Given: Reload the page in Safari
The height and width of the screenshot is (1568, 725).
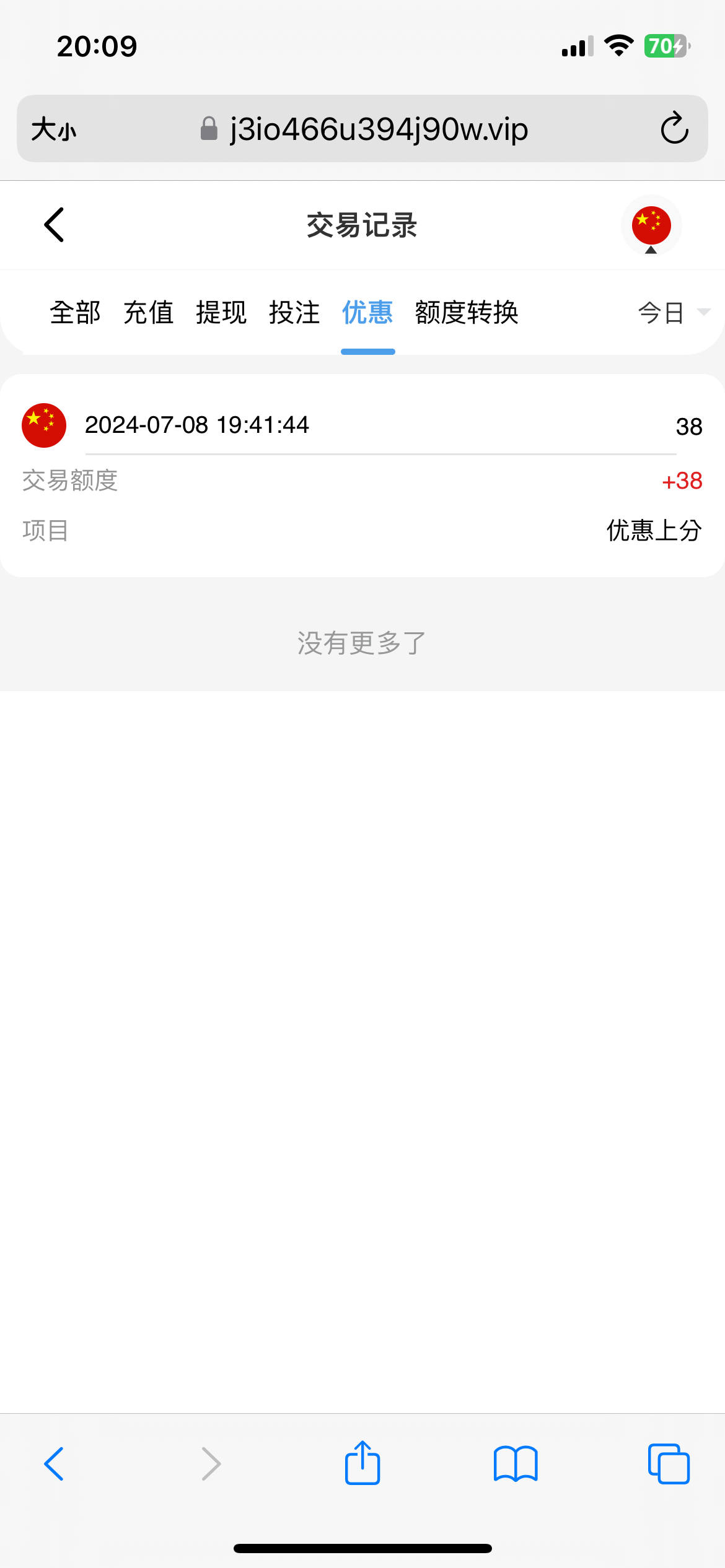Looking at the screenshot, I should pyautogui.click(x=674, y=129).
